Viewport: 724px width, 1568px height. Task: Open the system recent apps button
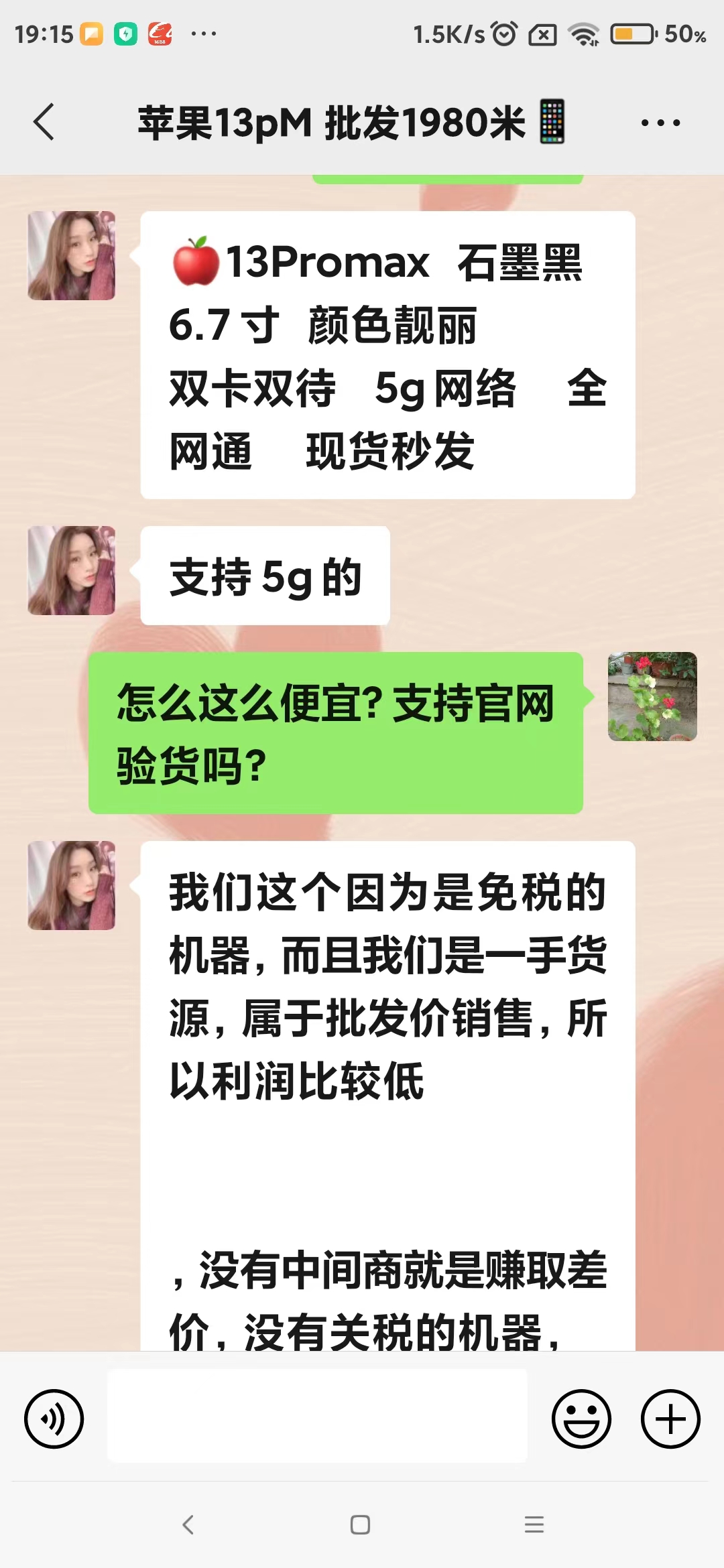coord(534,1525)
